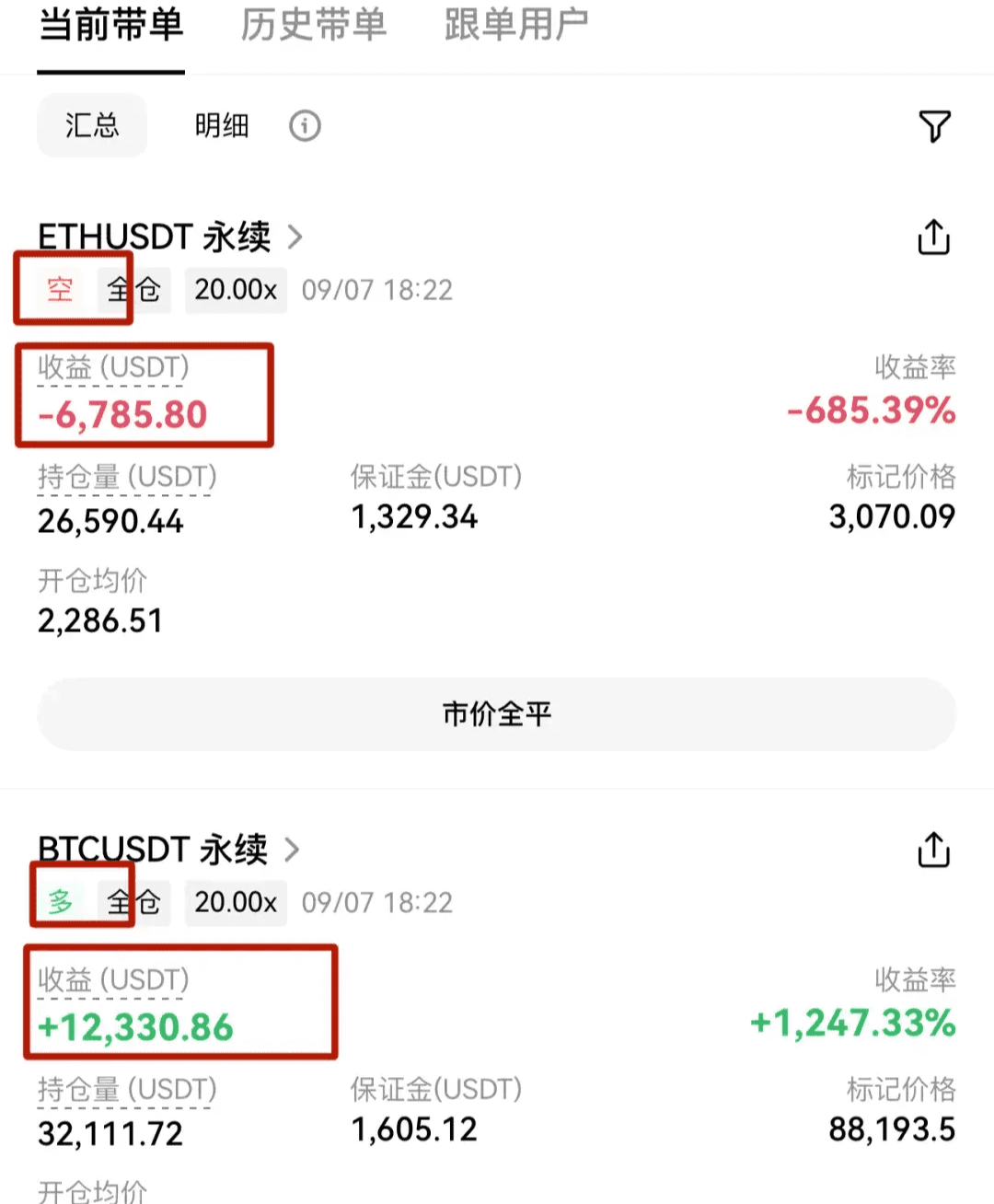Screen dimensions: 994x1204
Task: Open ETHUSDT 永续 contract details
Action: [170, 237]
